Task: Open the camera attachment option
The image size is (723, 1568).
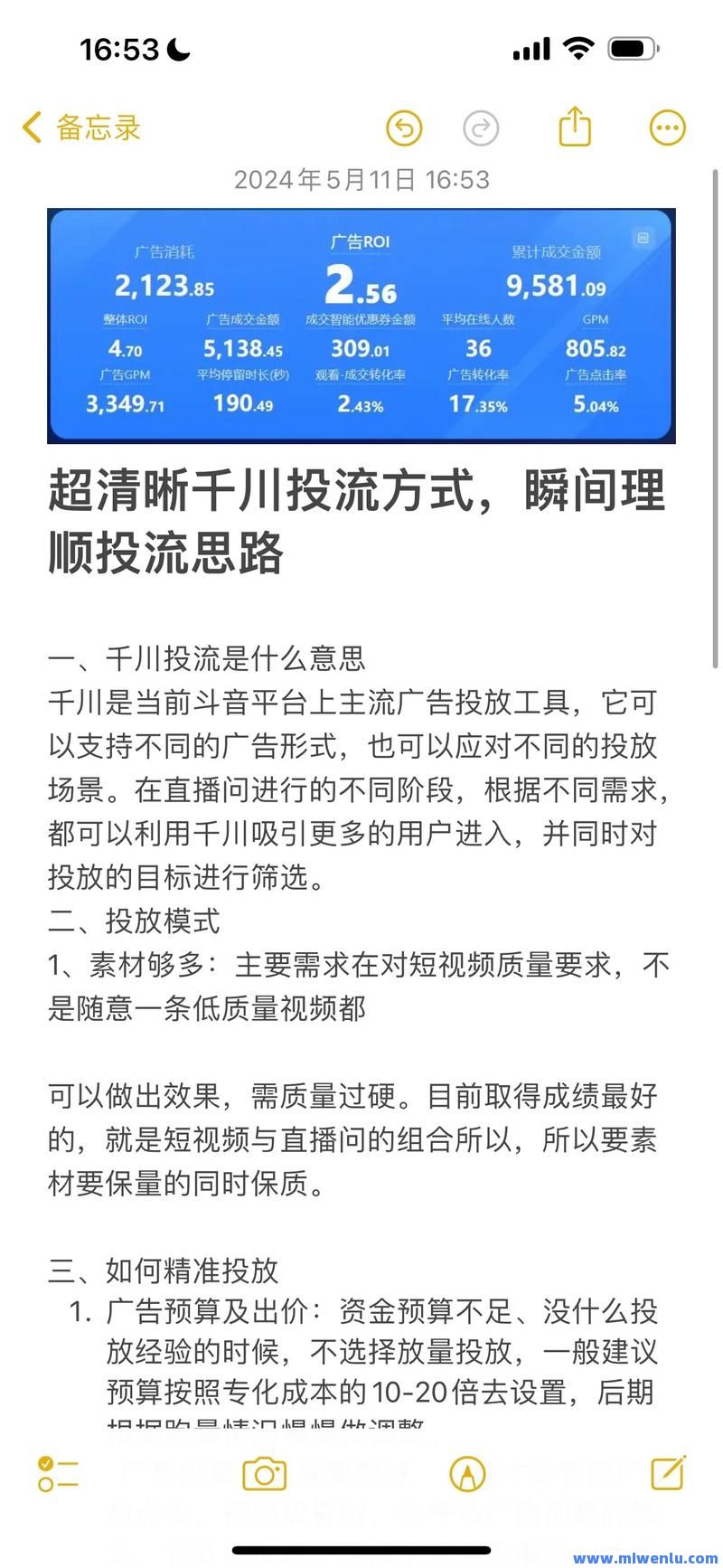Action: point(264,1473)
